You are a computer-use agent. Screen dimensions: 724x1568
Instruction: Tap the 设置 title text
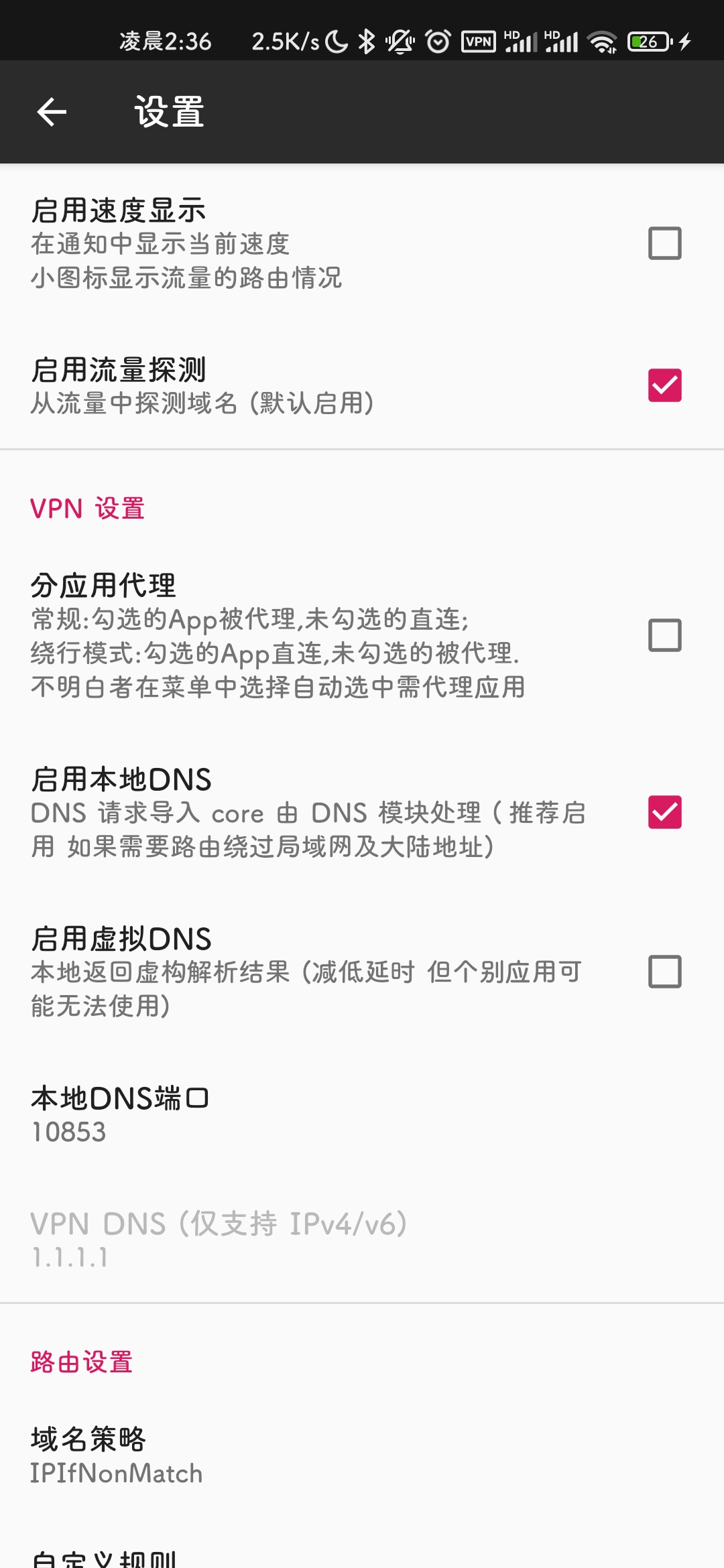click(168, 111)
